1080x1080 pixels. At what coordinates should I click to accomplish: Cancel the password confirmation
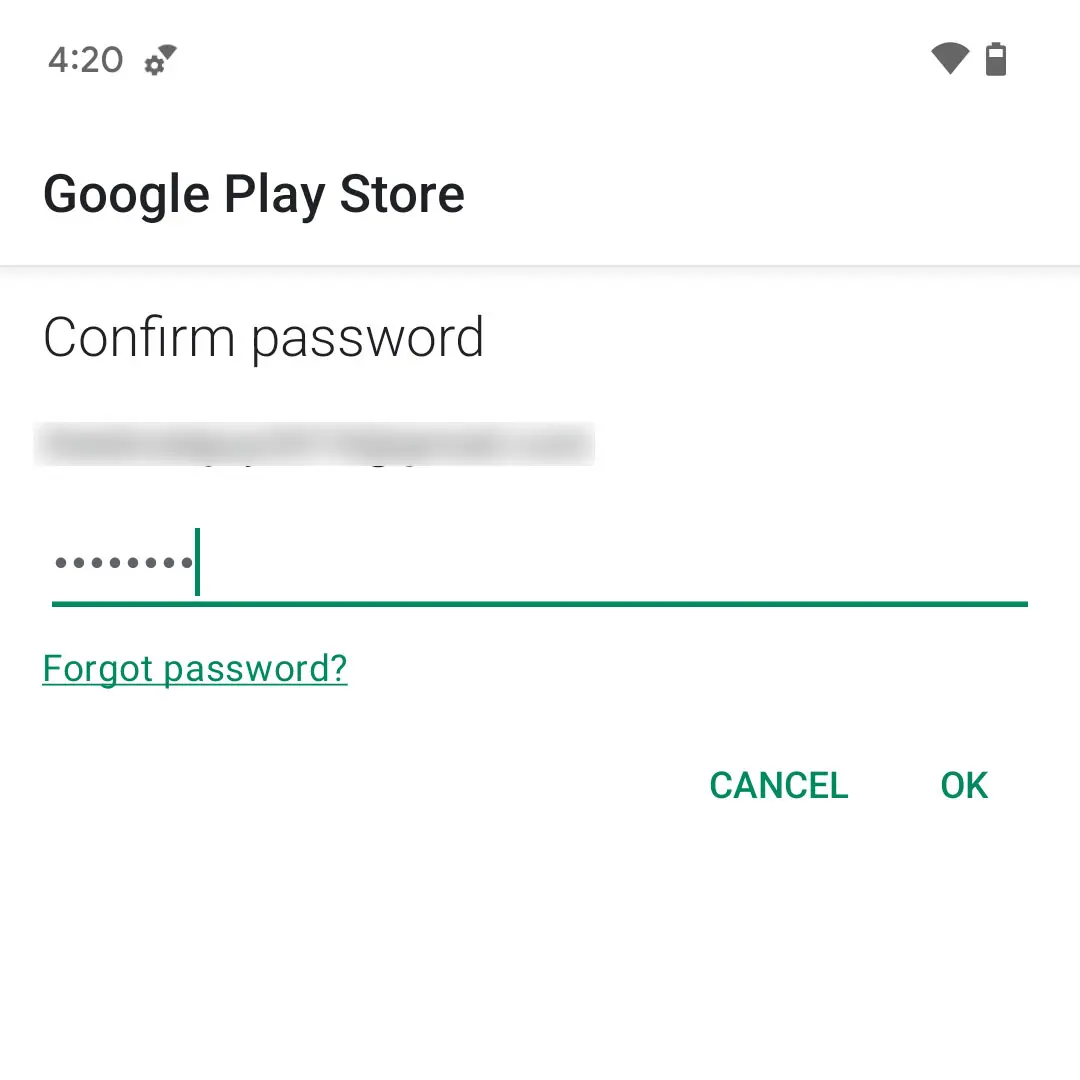(778, 786)
